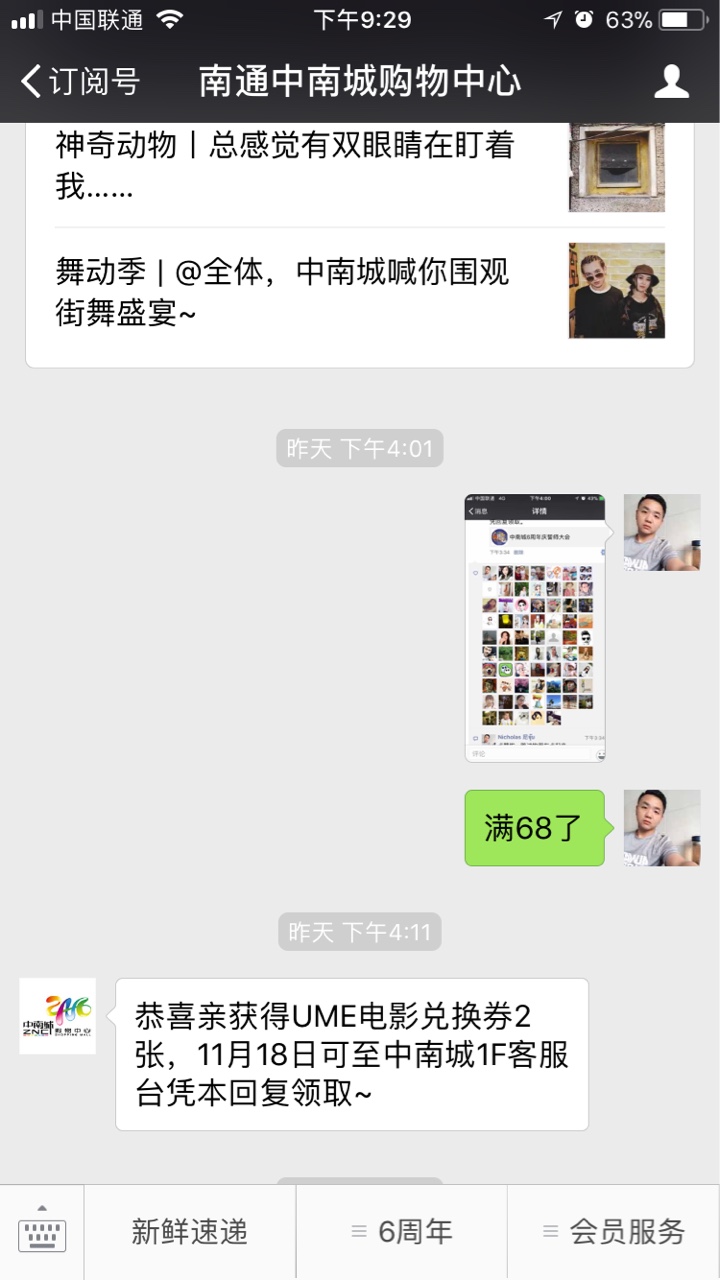
Task: Tap the UME电影兑换券 reply message
Action: coord(351,1054)
